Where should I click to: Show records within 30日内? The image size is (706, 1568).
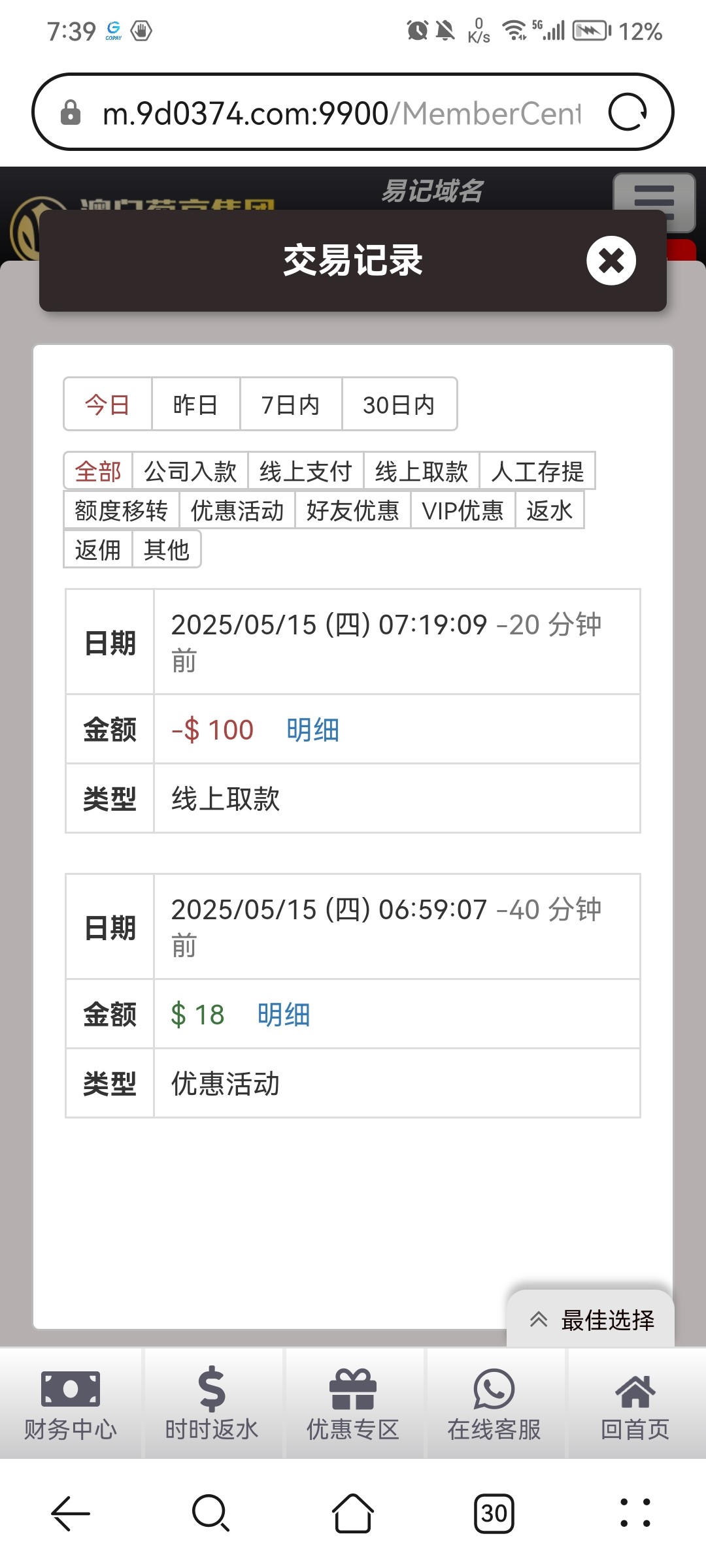pyautogui.click(x=399, y=404)
